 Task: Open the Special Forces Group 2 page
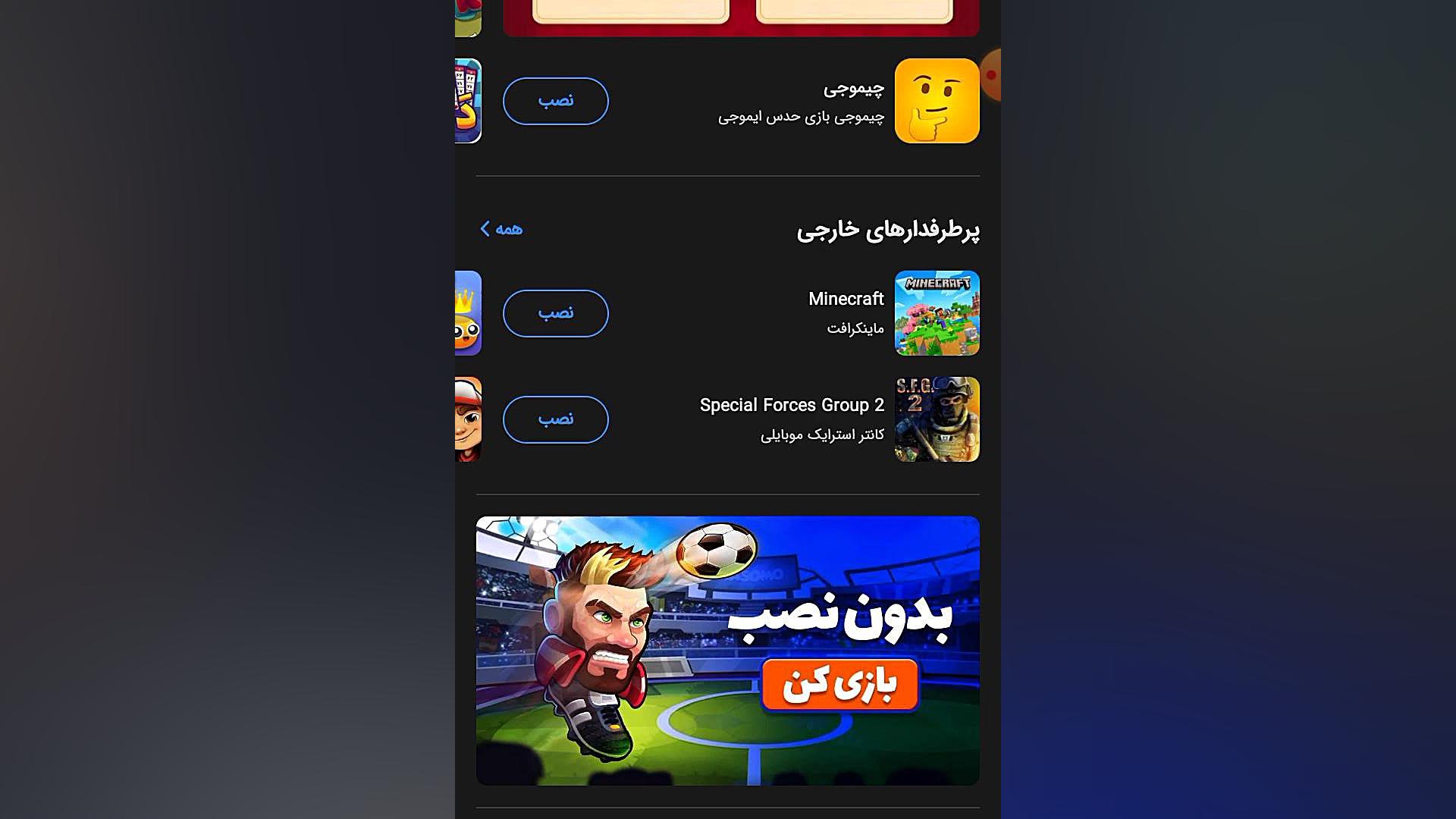[x=936, y=419]
